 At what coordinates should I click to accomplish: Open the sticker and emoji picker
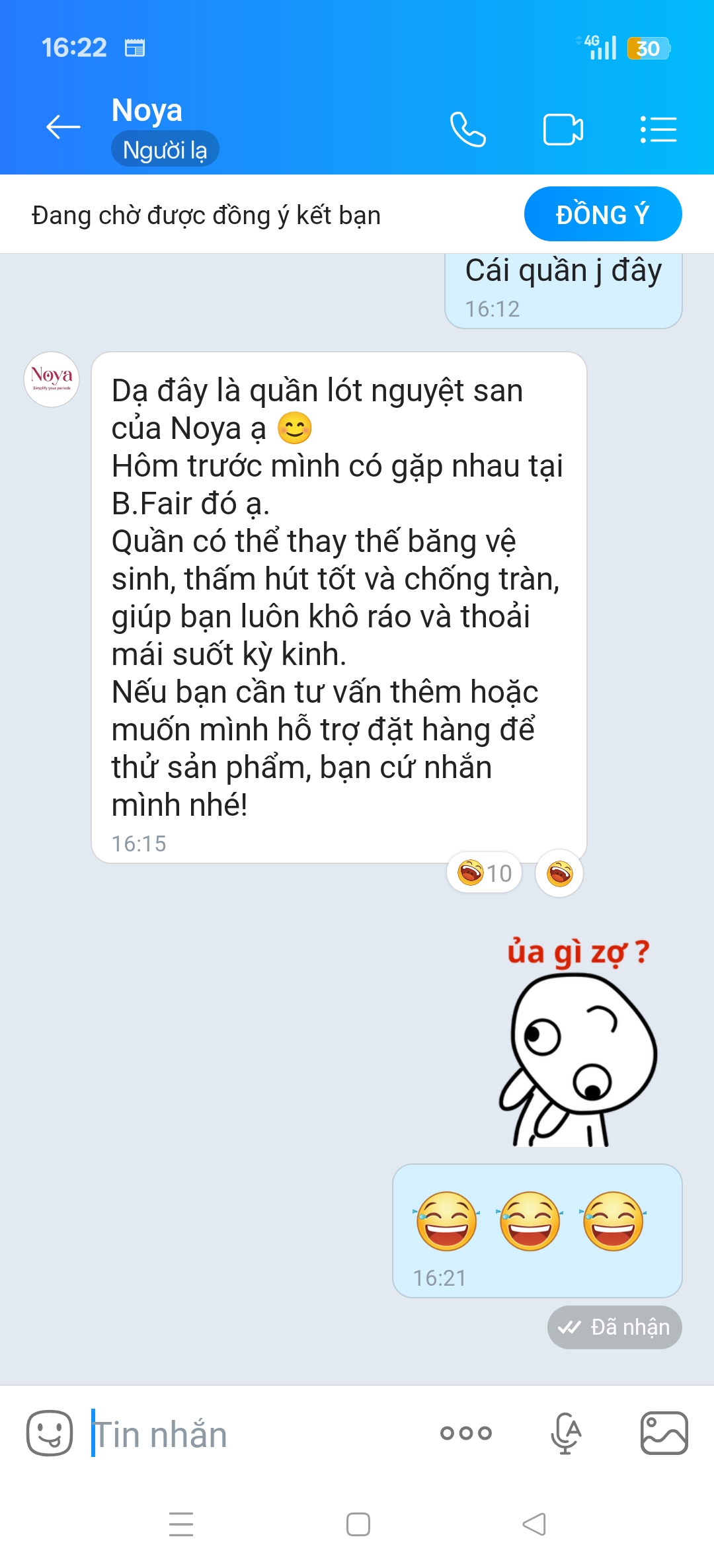pyautogui.click(x=50, y=1433)
